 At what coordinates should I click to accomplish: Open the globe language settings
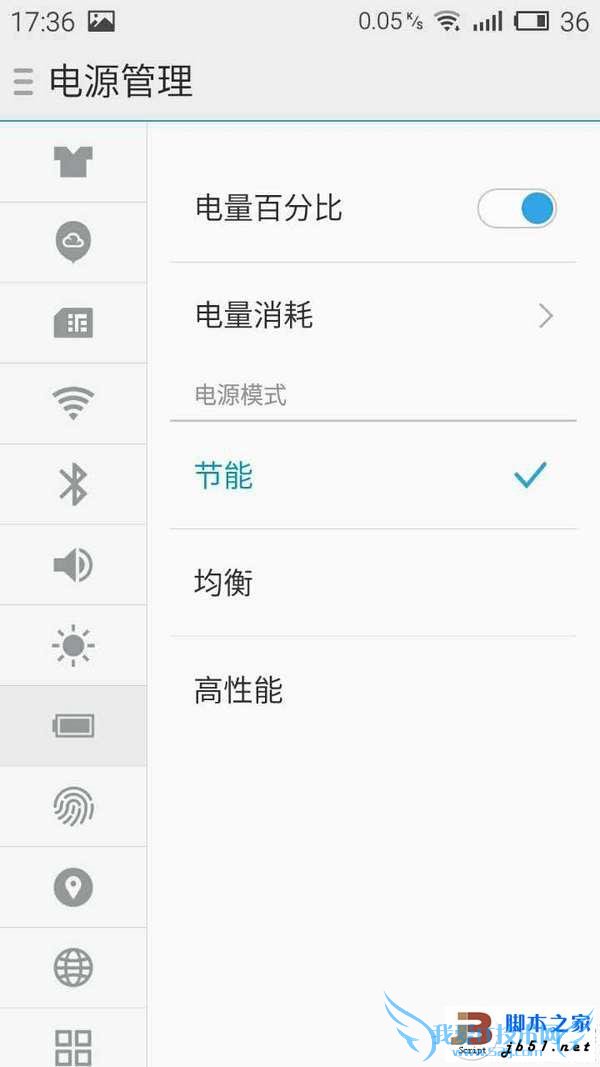[x=73, y=967]
